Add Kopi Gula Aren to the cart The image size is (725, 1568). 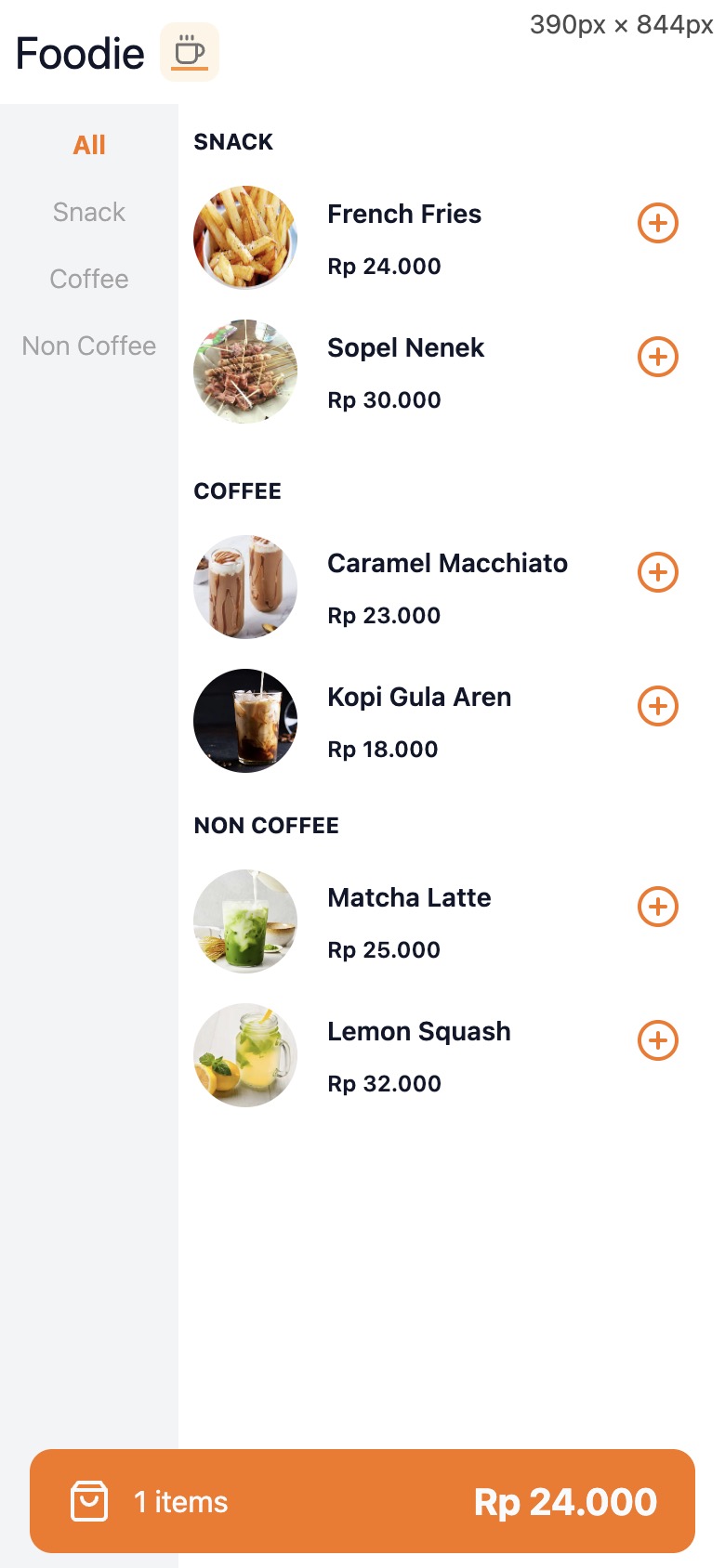658,706
